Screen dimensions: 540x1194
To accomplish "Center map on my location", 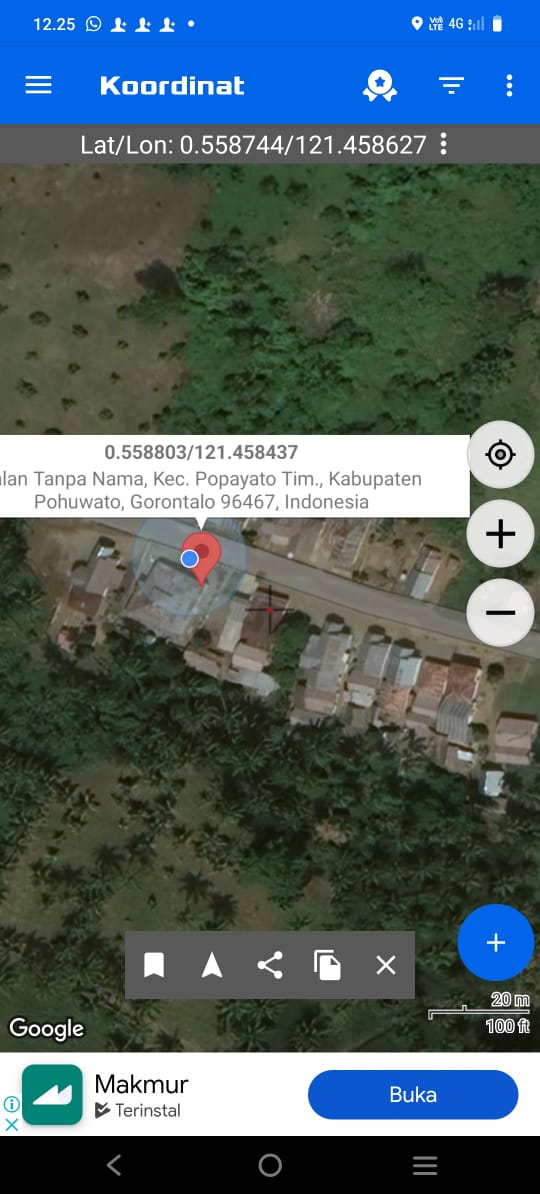I will (500, 455).
